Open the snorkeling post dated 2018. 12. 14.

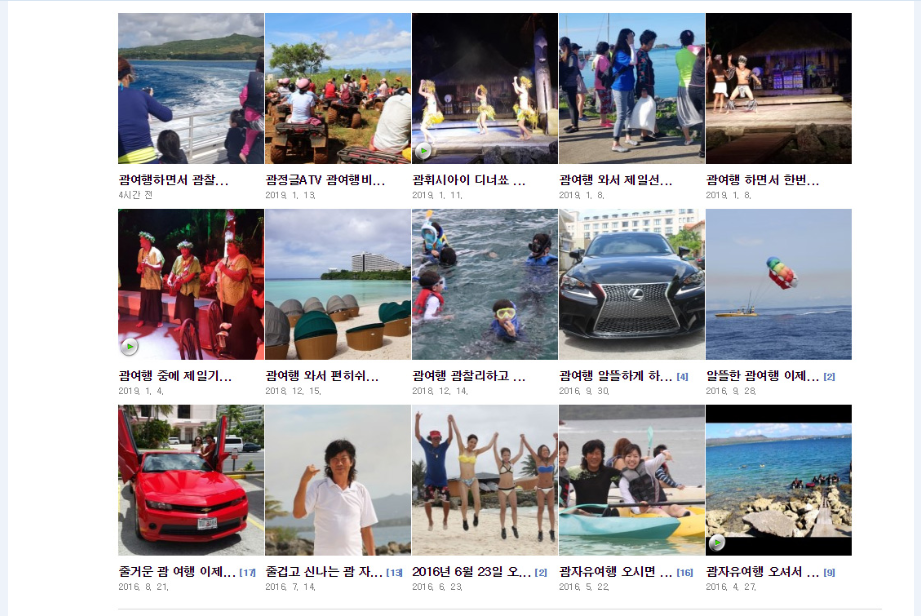click(484, 285)
